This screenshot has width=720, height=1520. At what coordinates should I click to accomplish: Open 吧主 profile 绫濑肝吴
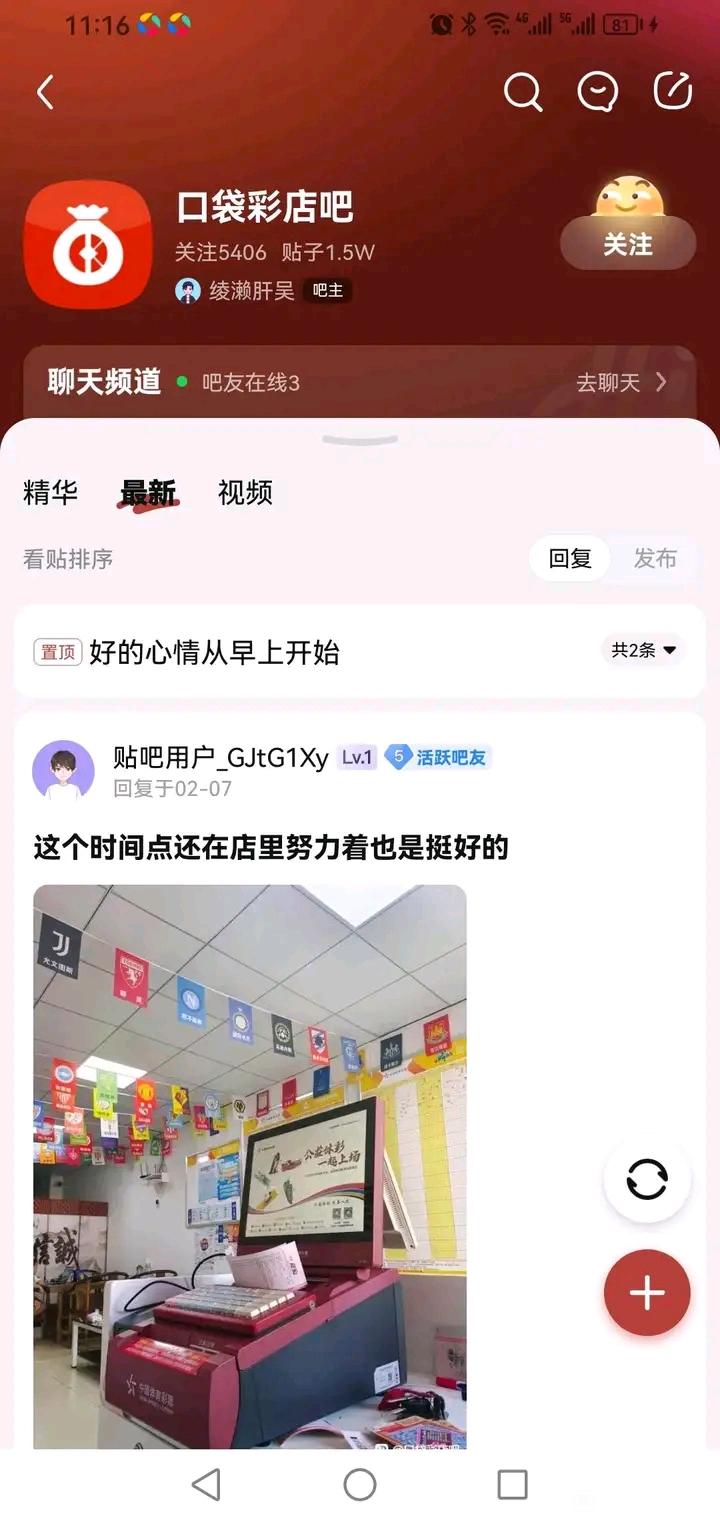point(250,291)
